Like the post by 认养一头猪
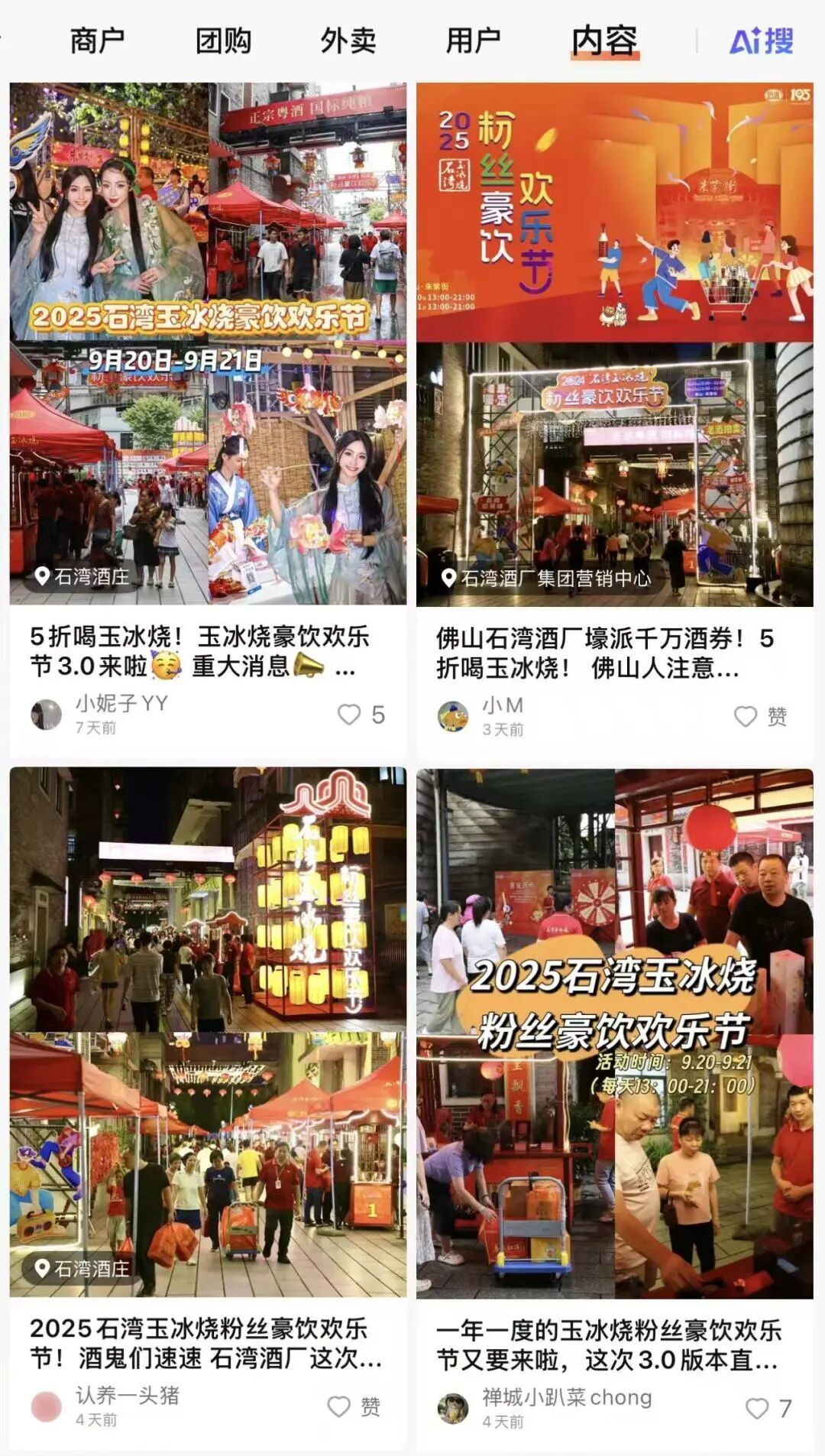The image size is (825, 1456). click(339, 1406)
